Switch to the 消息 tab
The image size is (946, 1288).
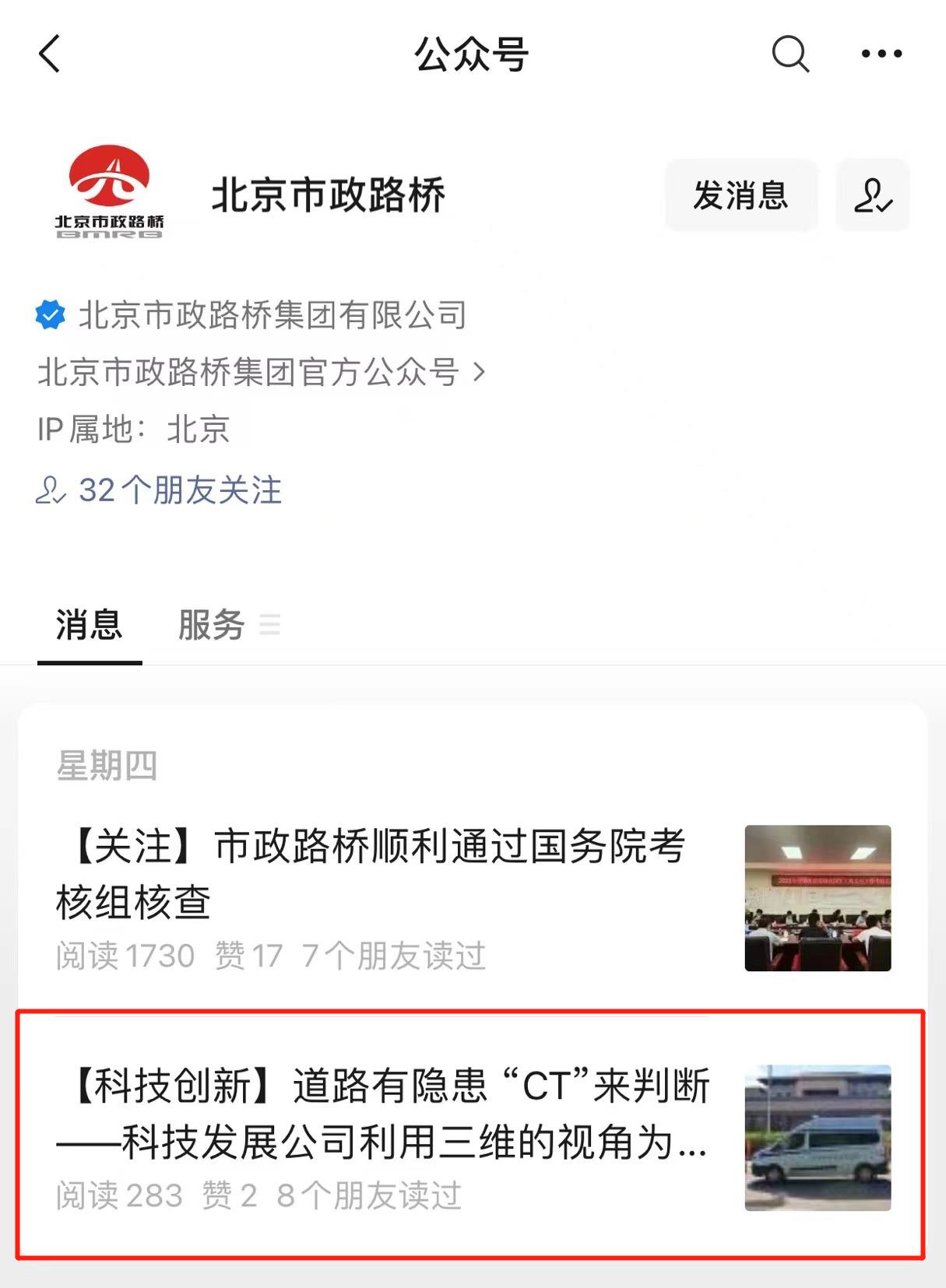pos(89,625)
